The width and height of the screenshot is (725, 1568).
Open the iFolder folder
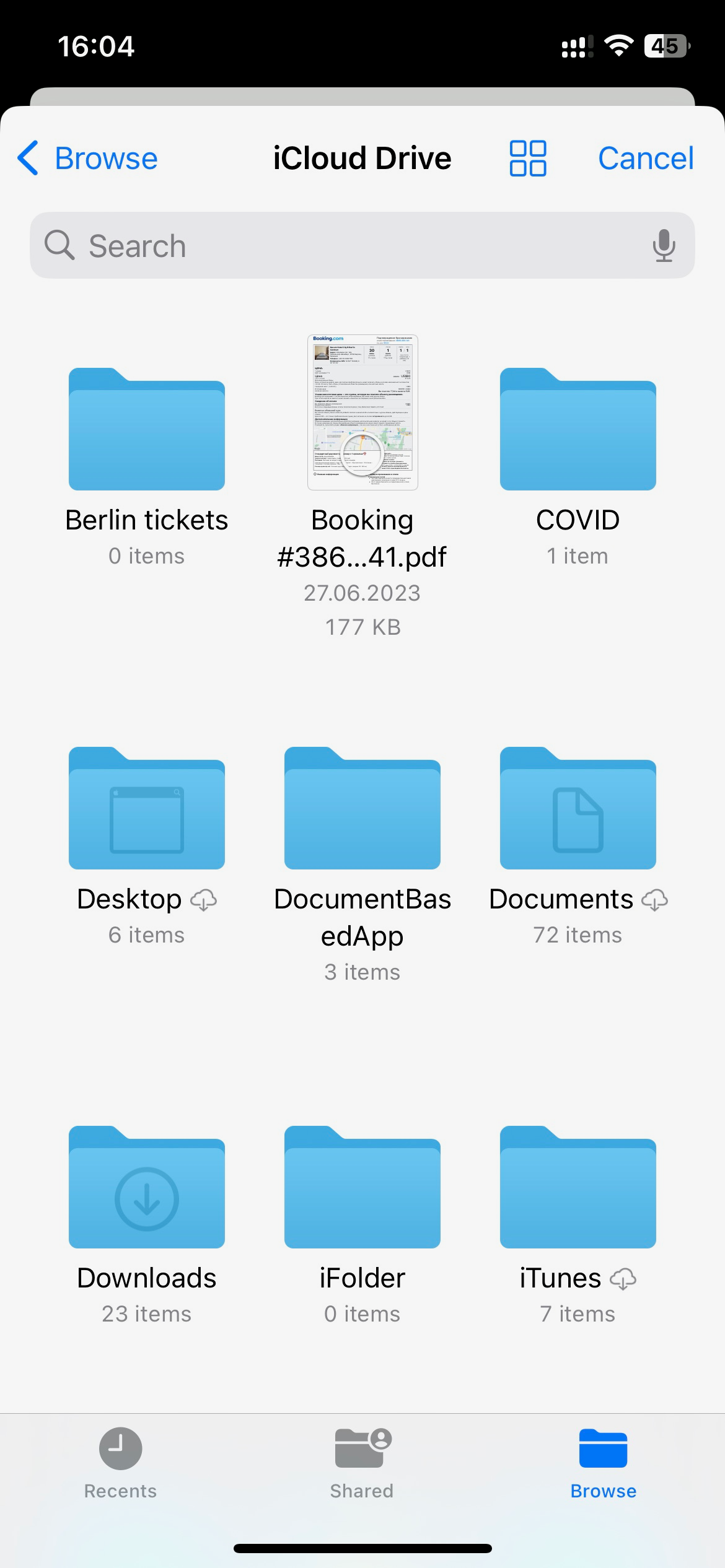tap(362, 1188)
